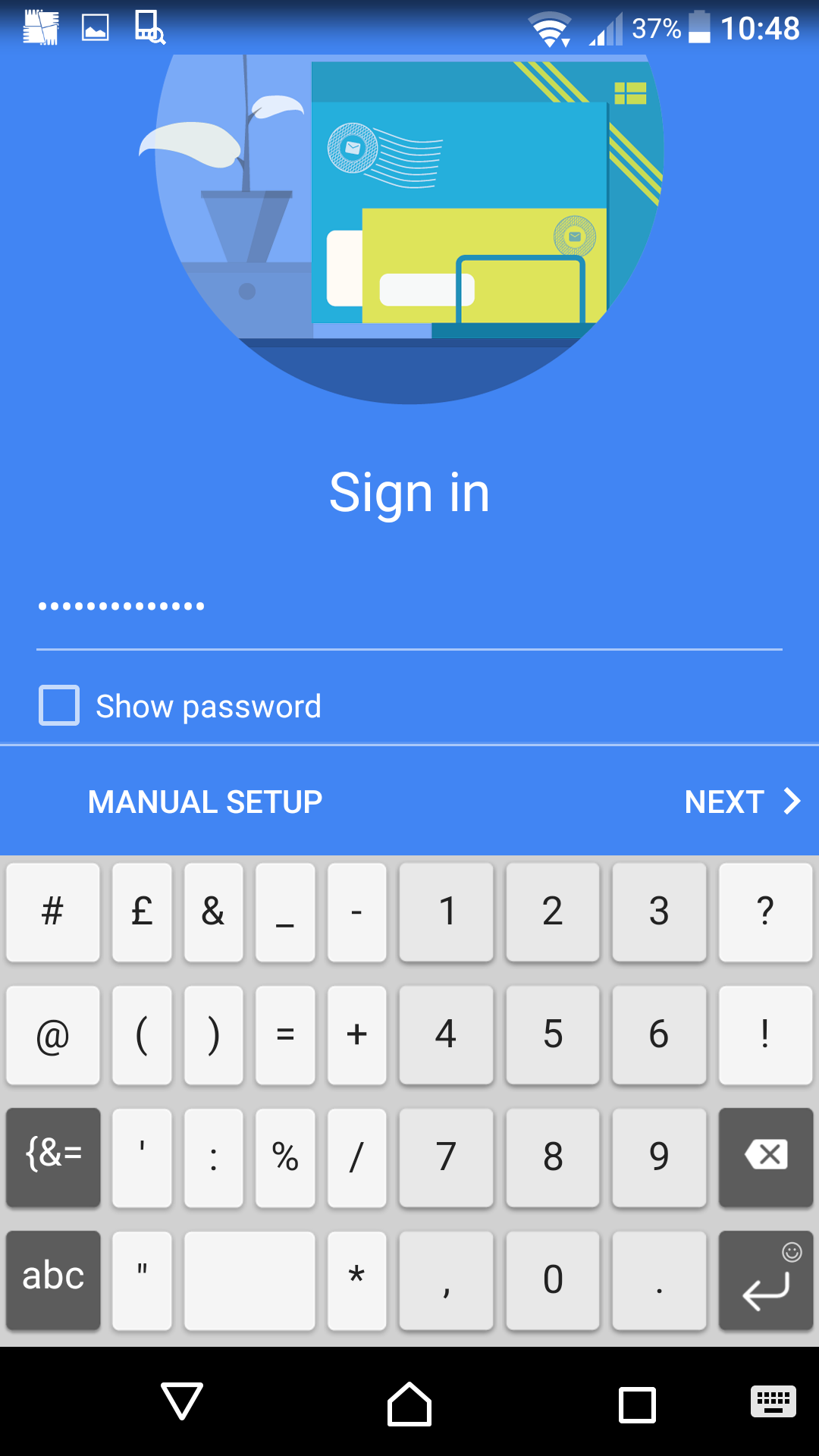This screenshot has width=819, height=1456.
Task: Proceed with the Next button
Action: 742,802
